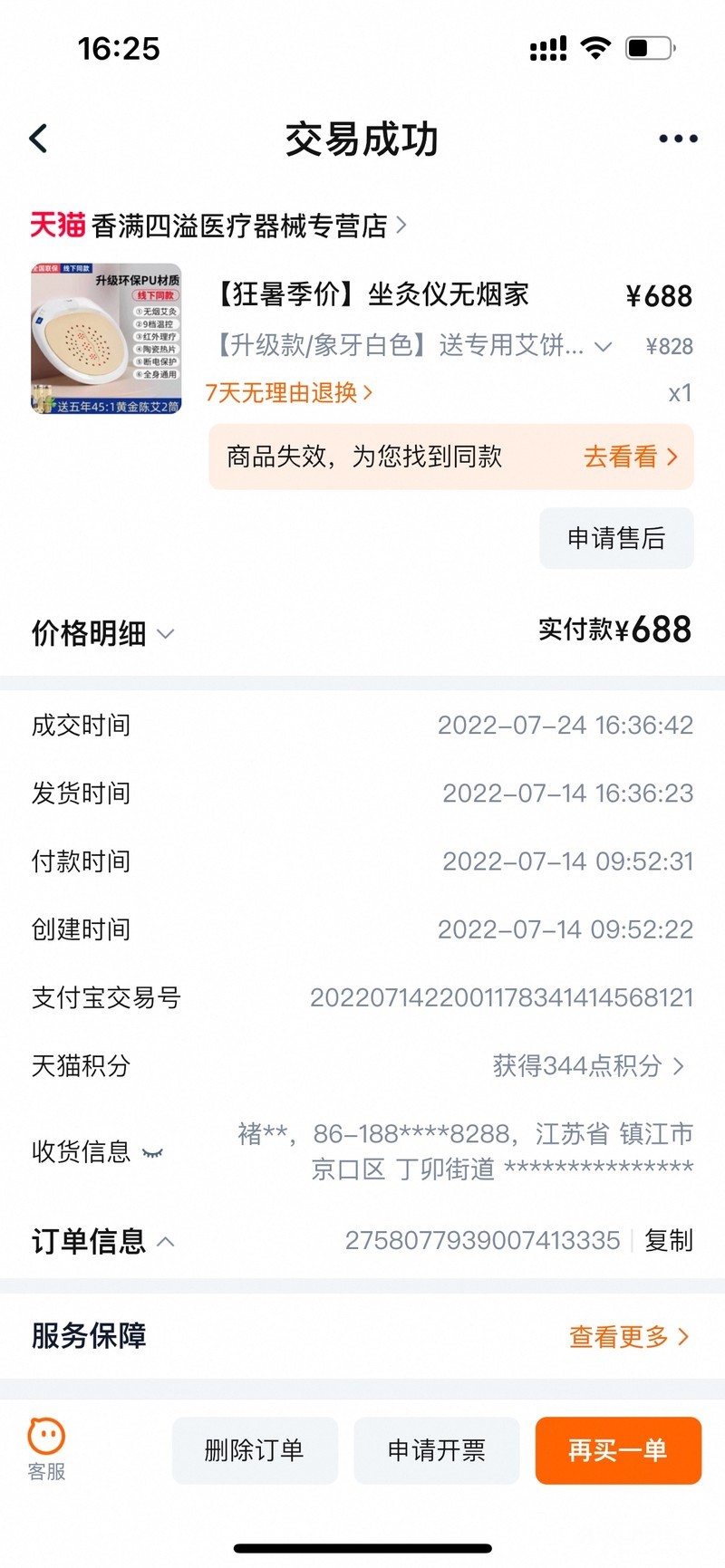Viewport: 725px width, 1568px height.
Task: Tap 删除订单 to delete this order
Action: point(255,1450)
